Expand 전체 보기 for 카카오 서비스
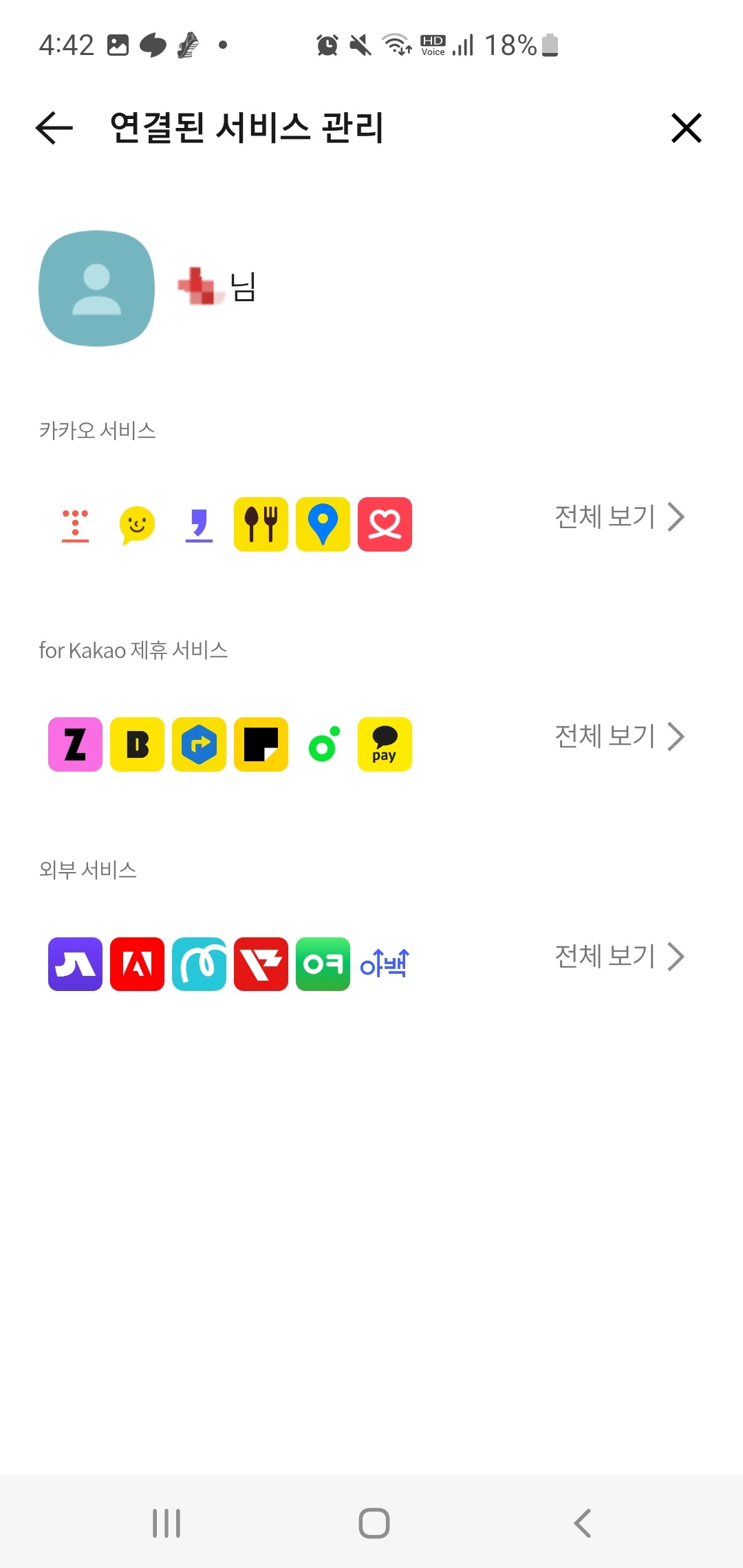The height and width of the screenshot is (1568, 743). (618, 517)
